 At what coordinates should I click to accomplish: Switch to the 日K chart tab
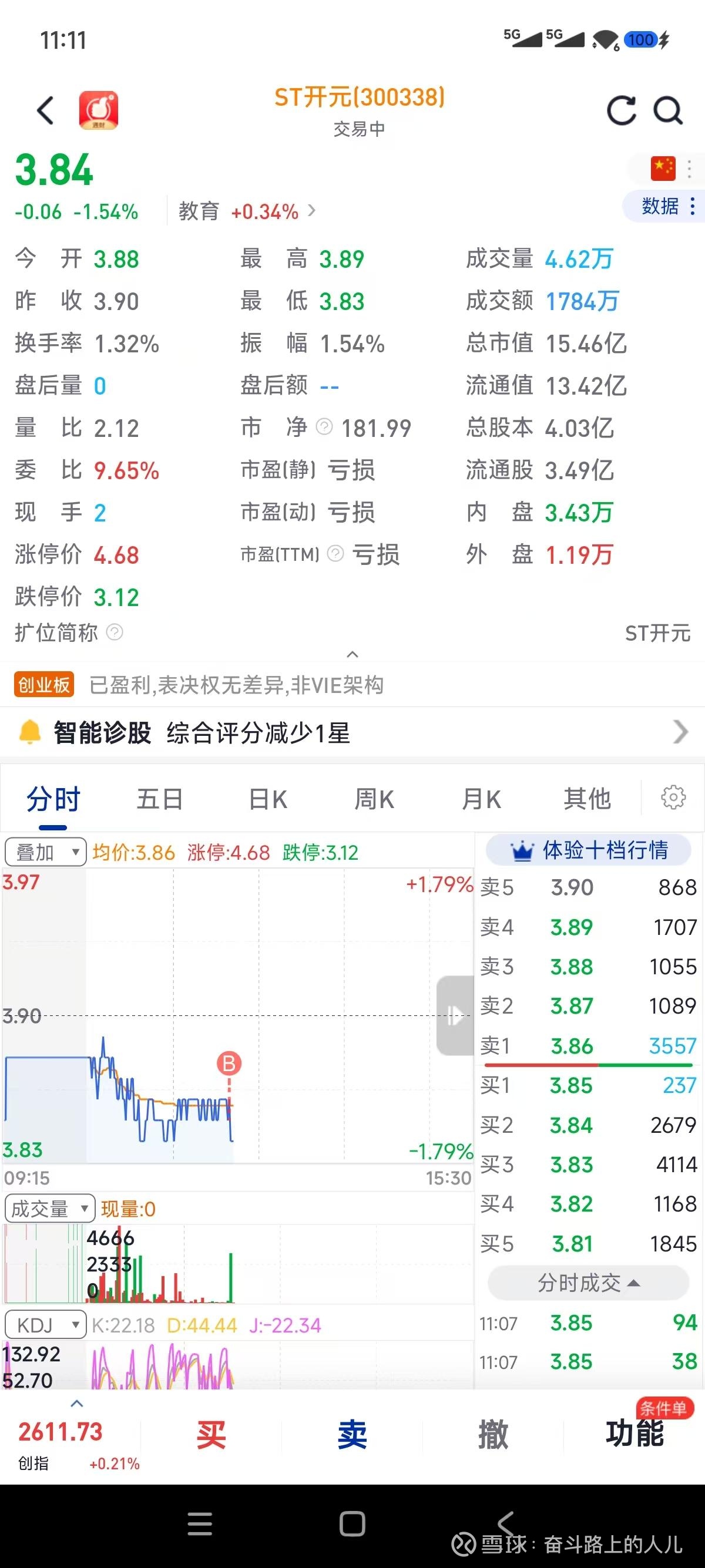pyautogui.click(x=268, y=799)
